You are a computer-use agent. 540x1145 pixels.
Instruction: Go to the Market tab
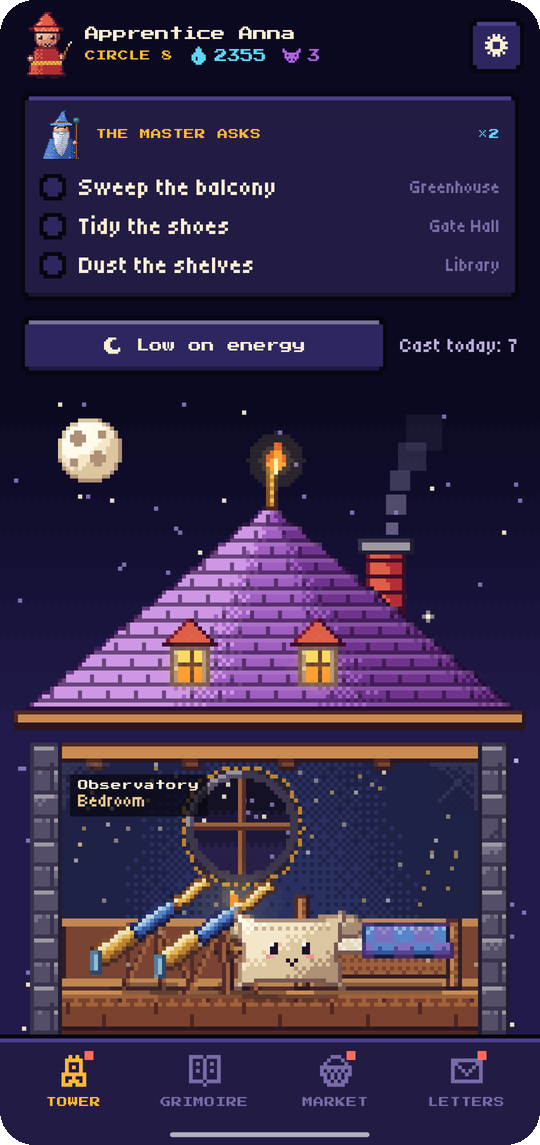pos(335,1081)
